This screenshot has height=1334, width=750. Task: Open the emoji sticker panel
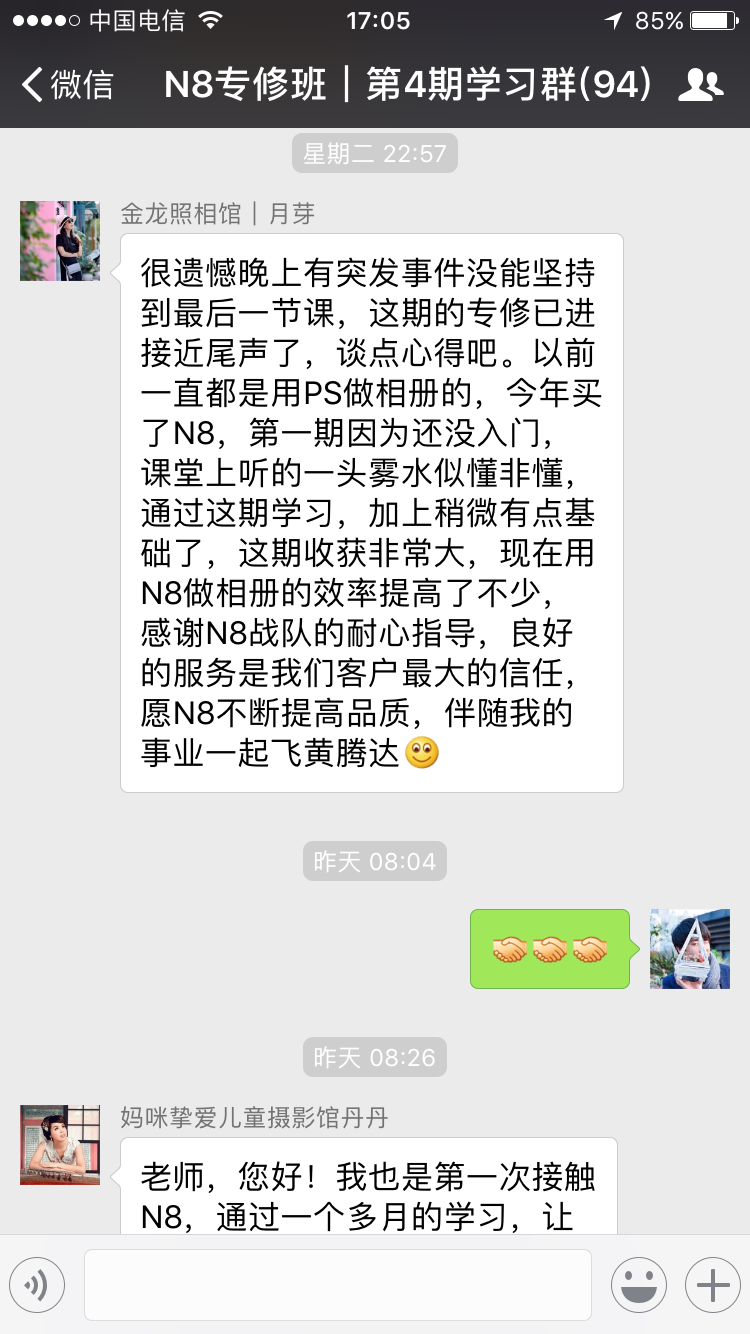(x=639, y=1285)
